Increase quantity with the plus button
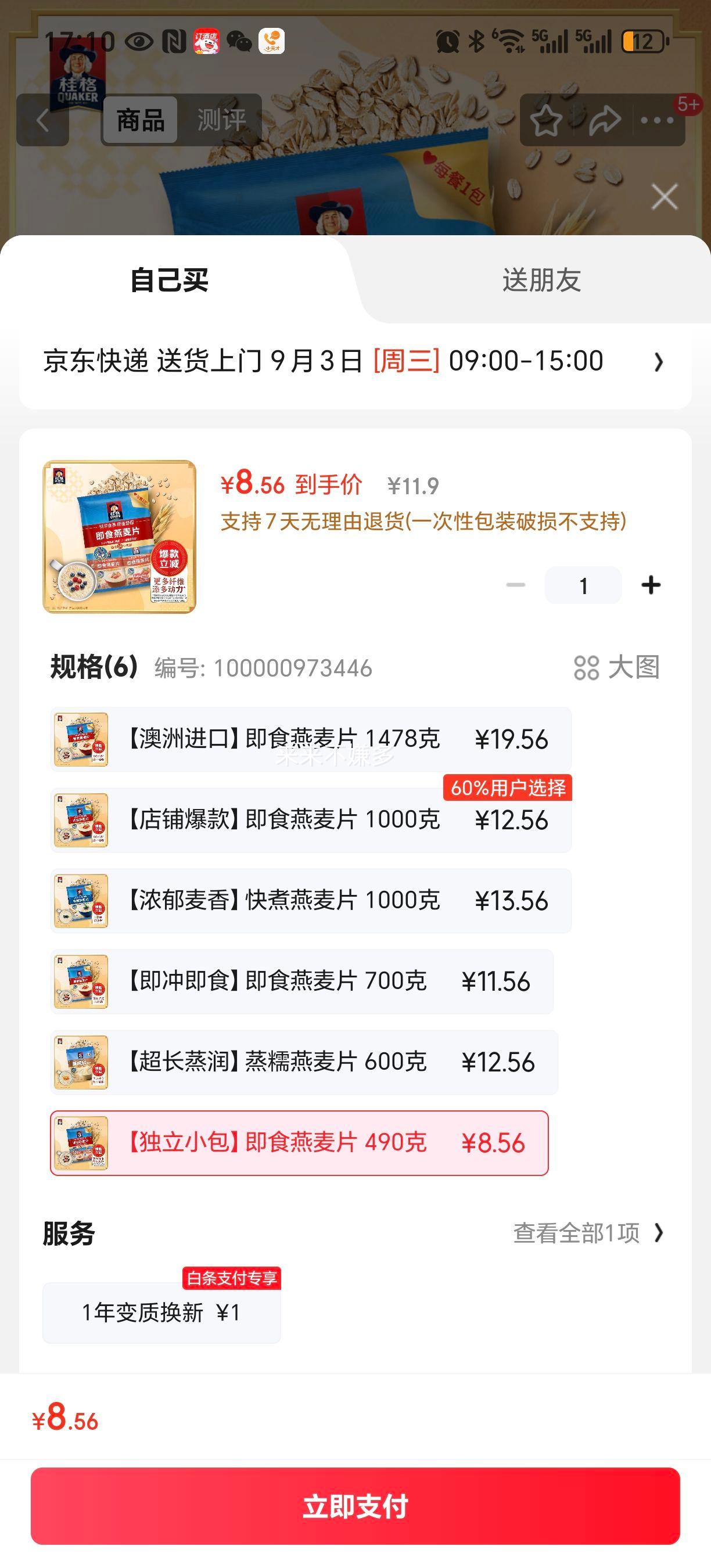Image resolution: width=711 pixels, height=1568 pixels. click(x=651, y=585)
